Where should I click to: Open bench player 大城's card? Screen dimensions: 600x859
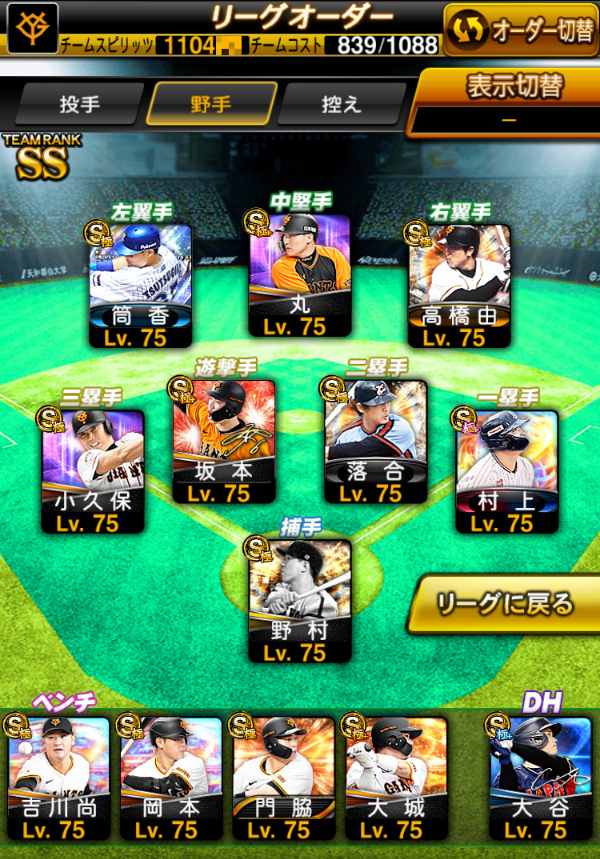(x=395, y=775)
